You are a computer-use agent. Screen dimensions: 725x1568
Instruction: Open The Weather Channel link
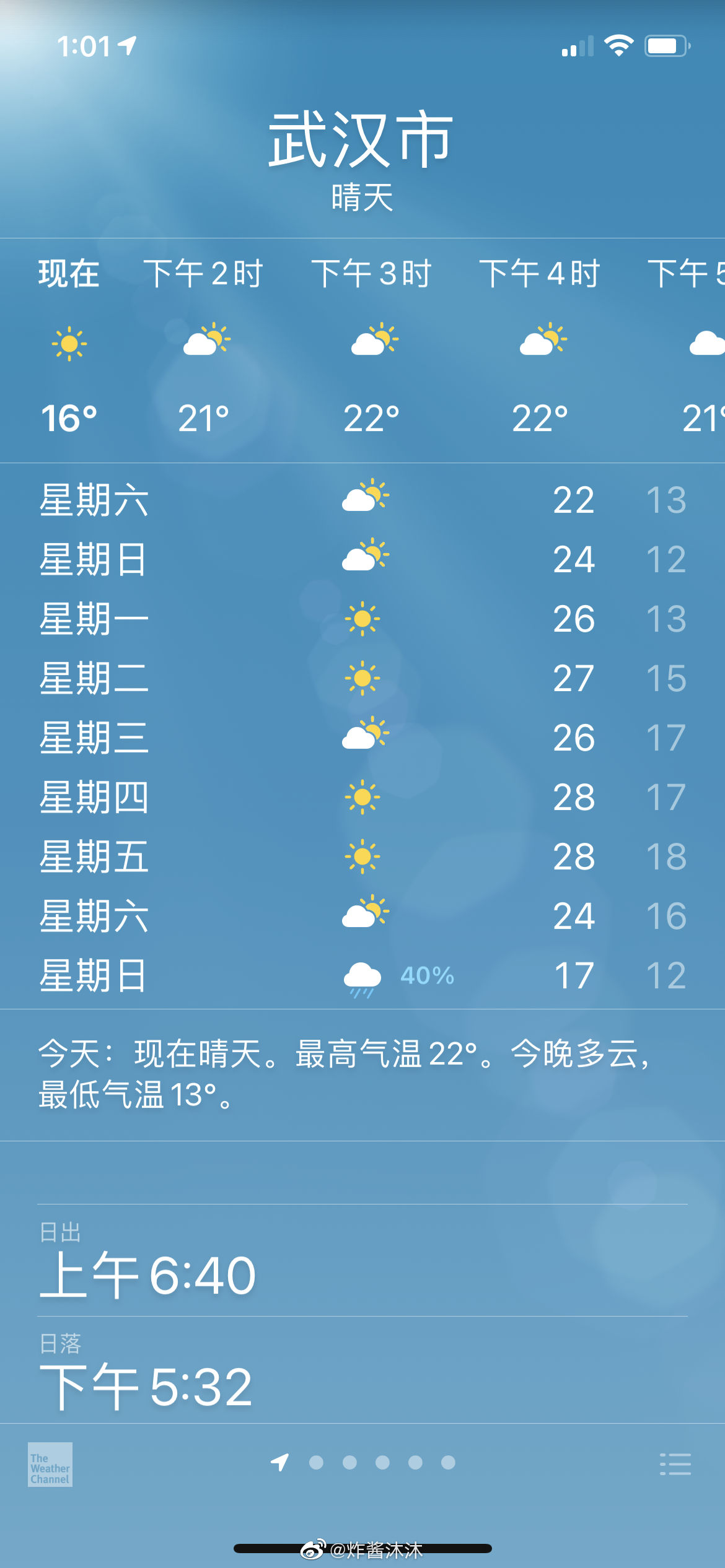click(x=50, y=1464)
